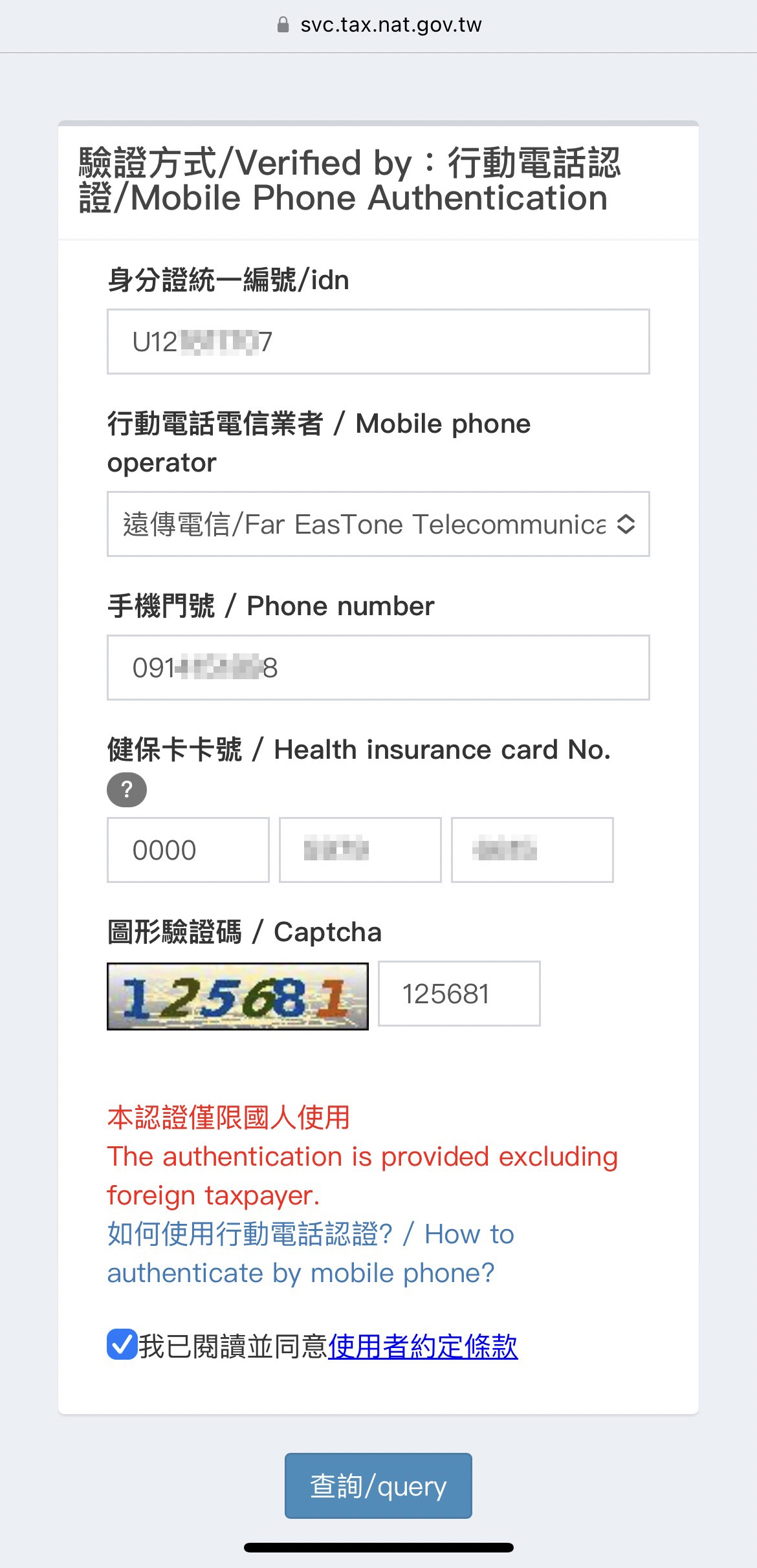
Task: Refresh the captcha image
Action: (x=237, y=996)
